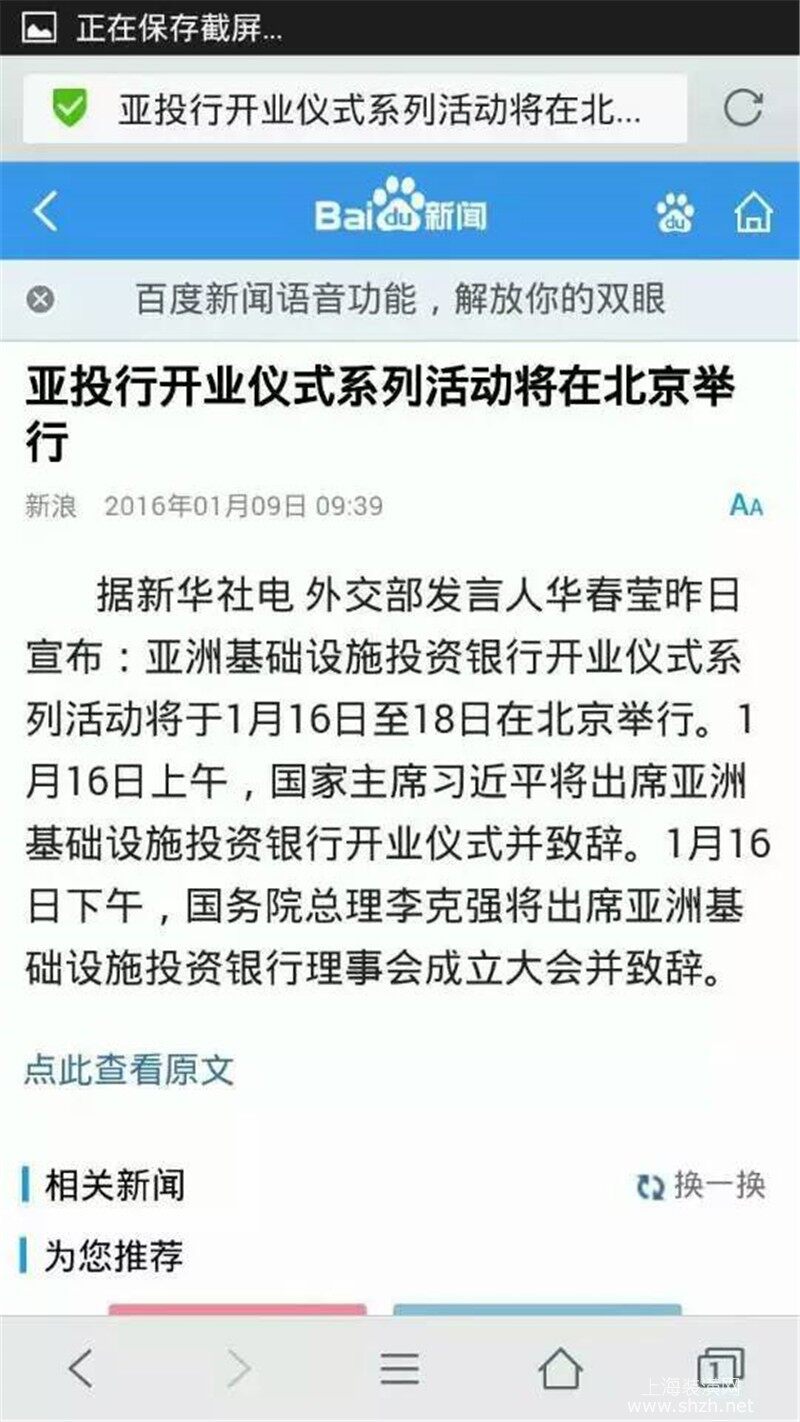Refresh related news with 换一换
The image size is (800, 1422).
click(x=702, y=1186)
